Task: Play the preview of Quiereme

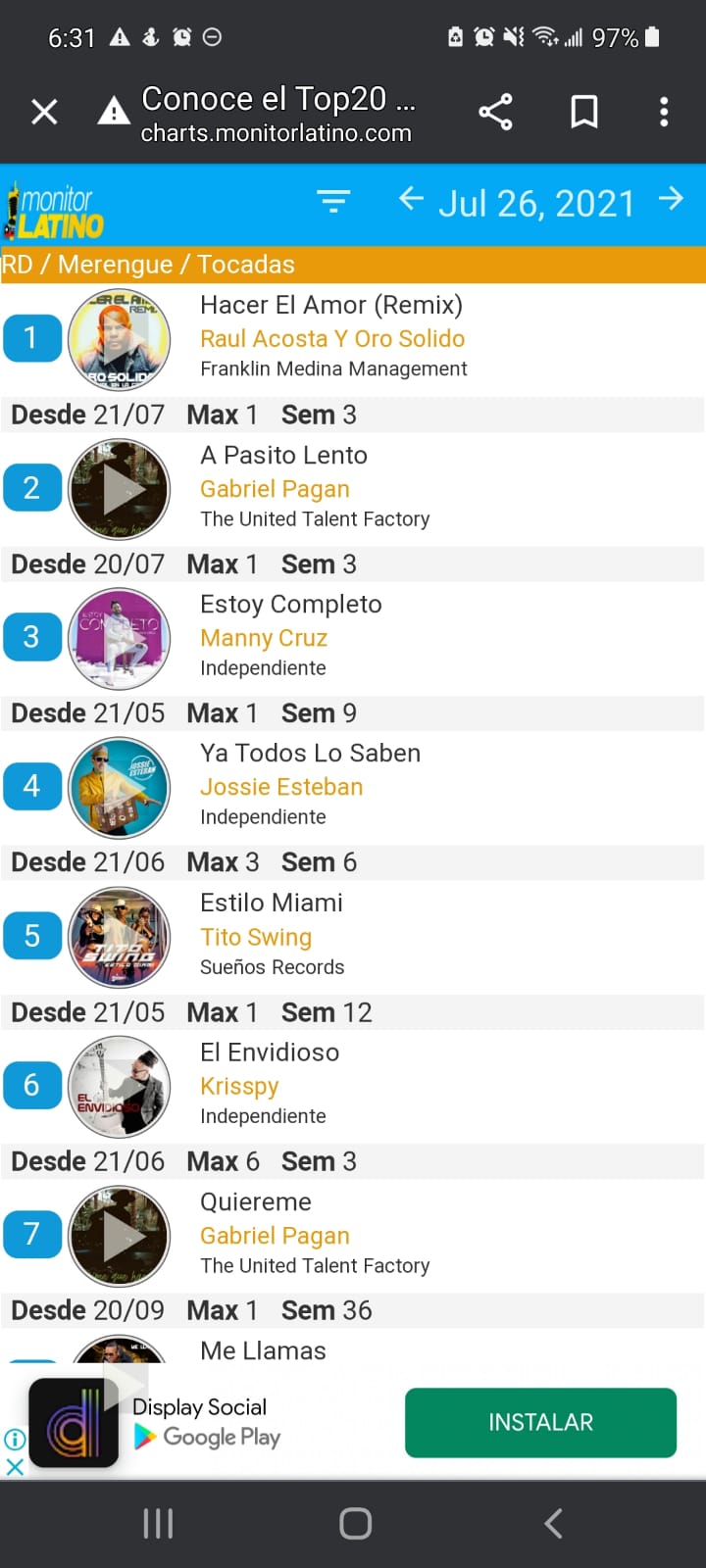Action: coord(120,1236)
